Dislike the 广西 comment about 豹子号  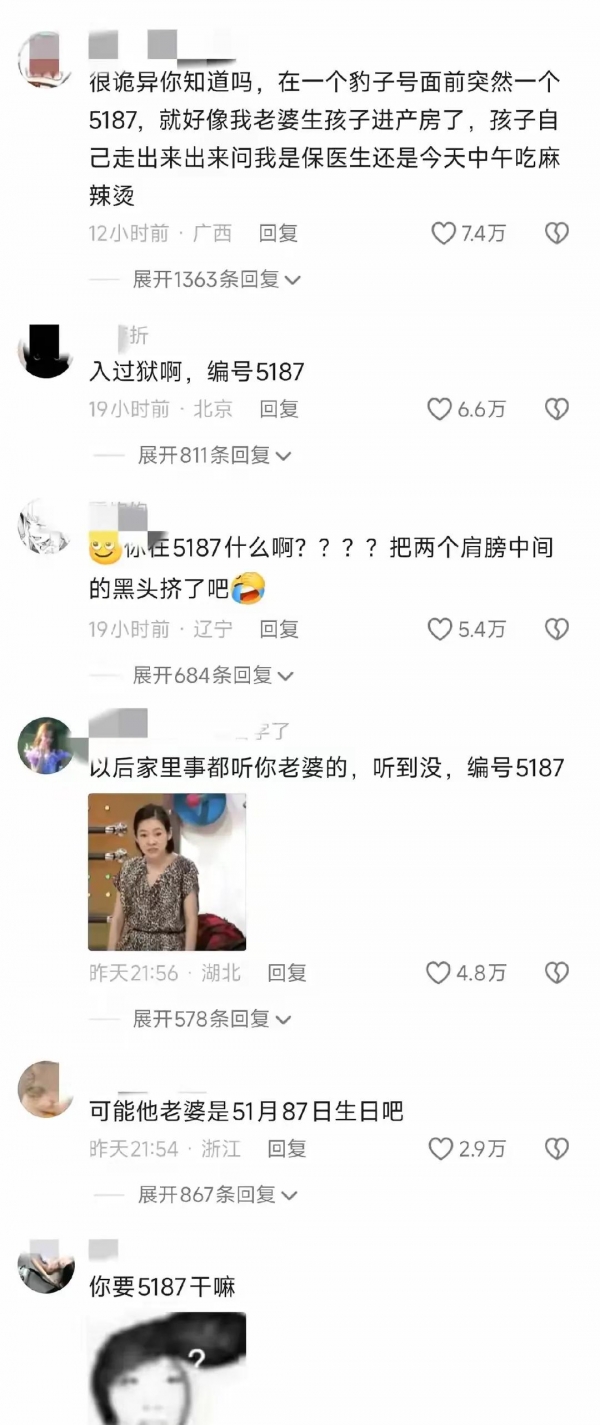coord(556,234)
